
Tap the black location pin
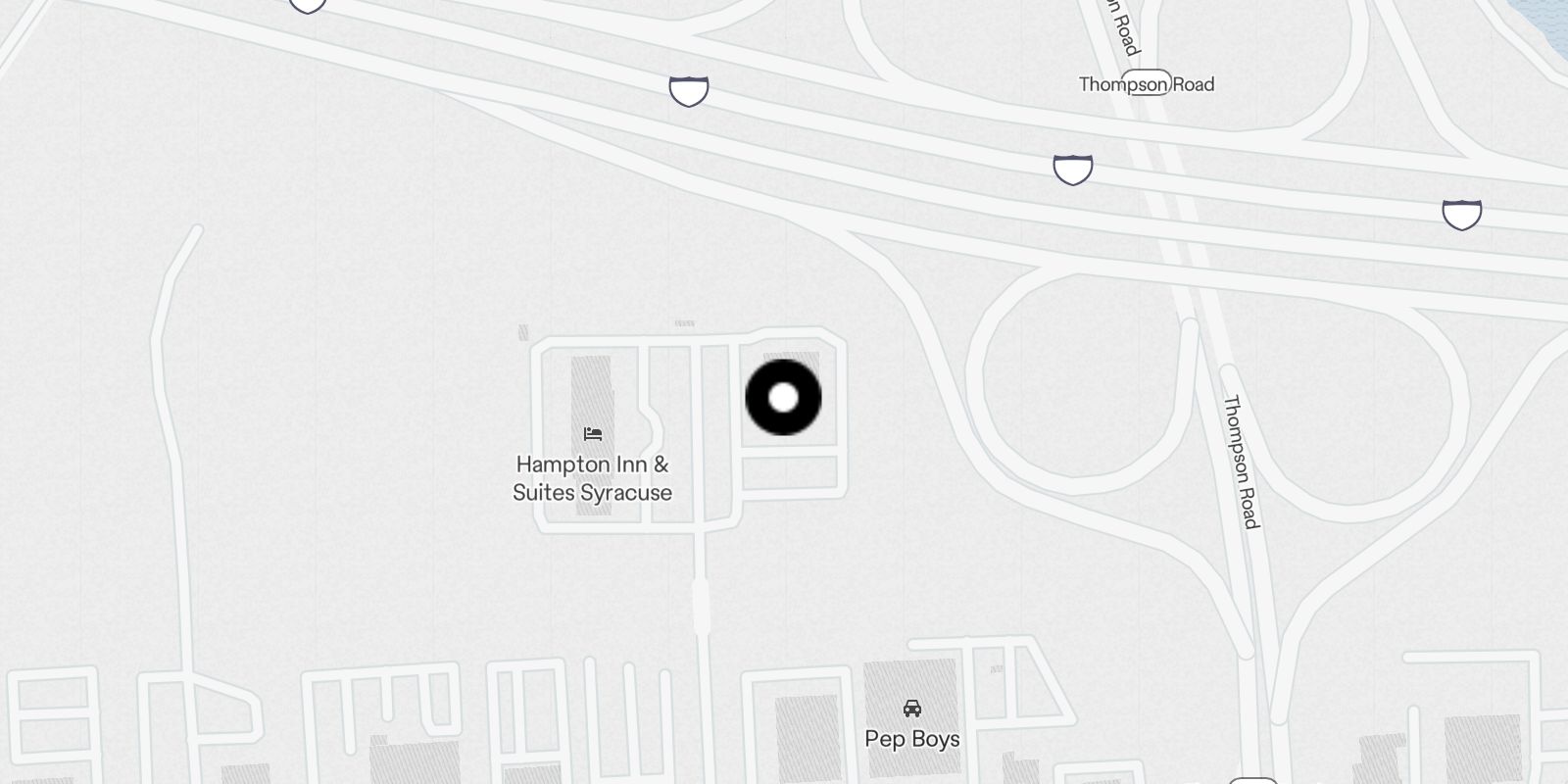[x=783, y=398]
